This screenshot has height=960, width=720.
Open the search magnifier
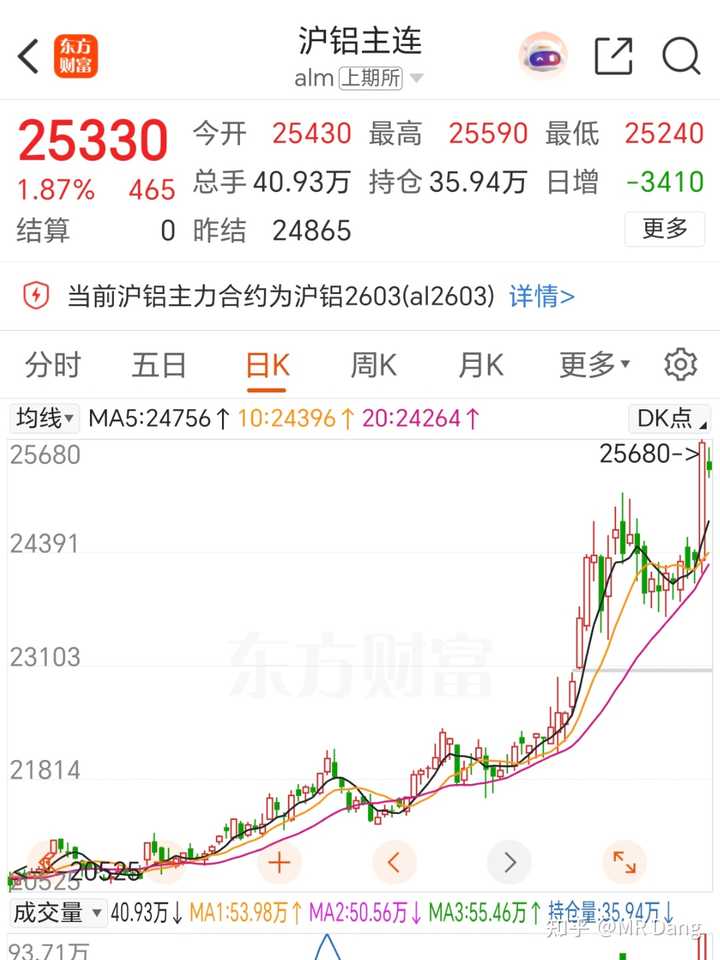(x=681, y=57)
